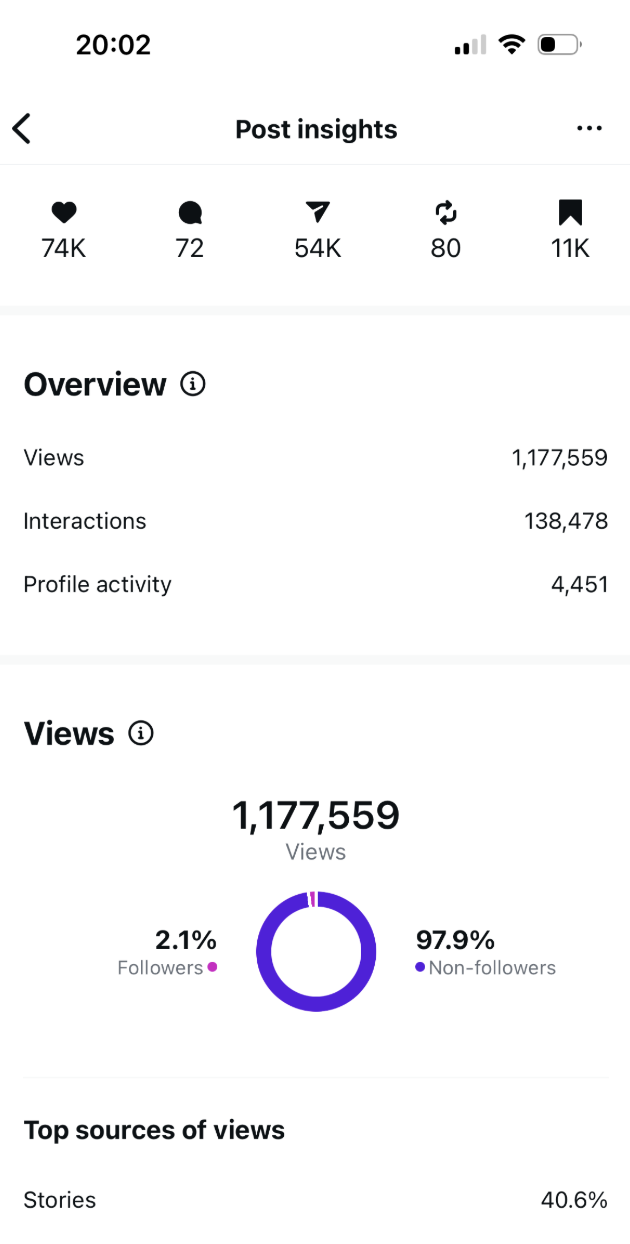
Task: Go back from Post insights
Action: coord(22,129)
